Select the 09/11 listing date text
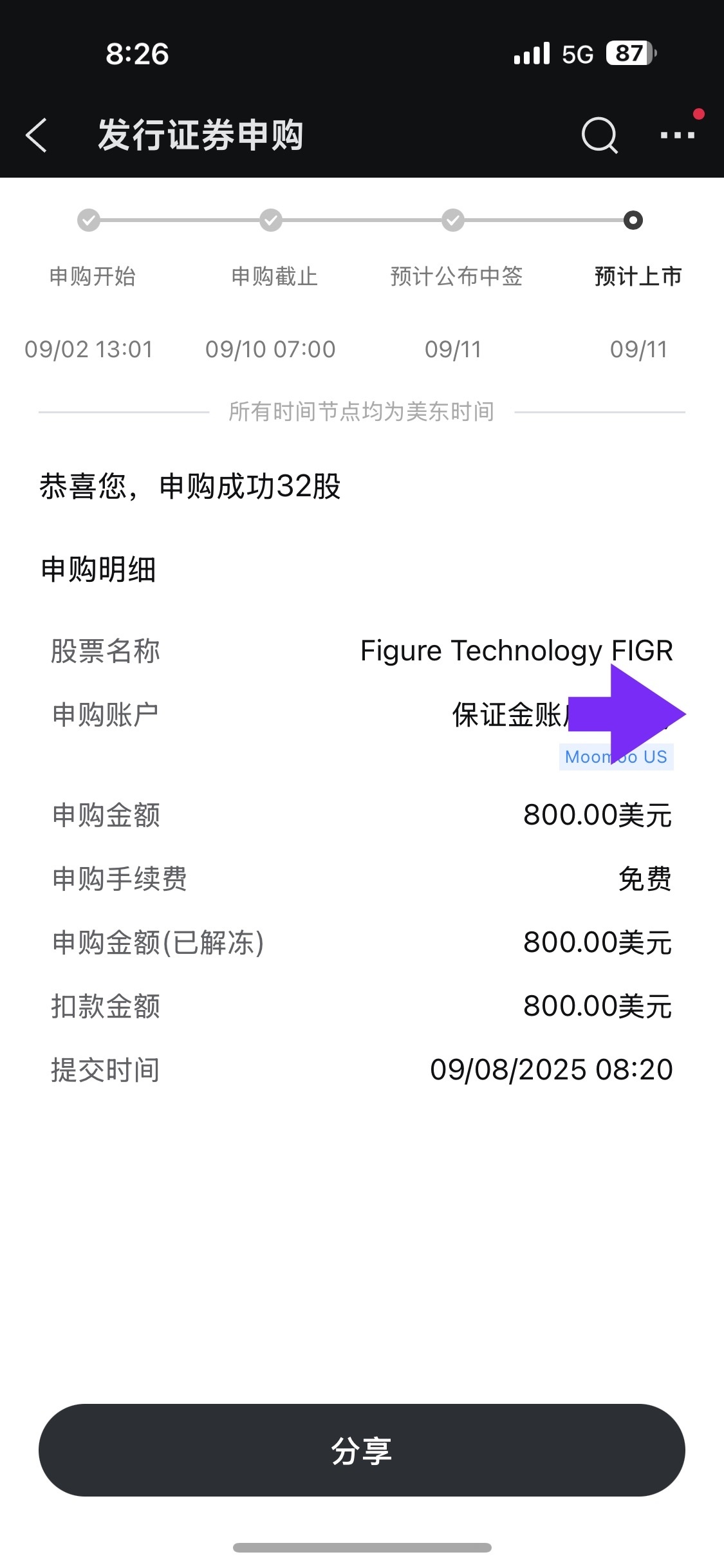Screen dimensions: 724x1568 pos(638,349)
